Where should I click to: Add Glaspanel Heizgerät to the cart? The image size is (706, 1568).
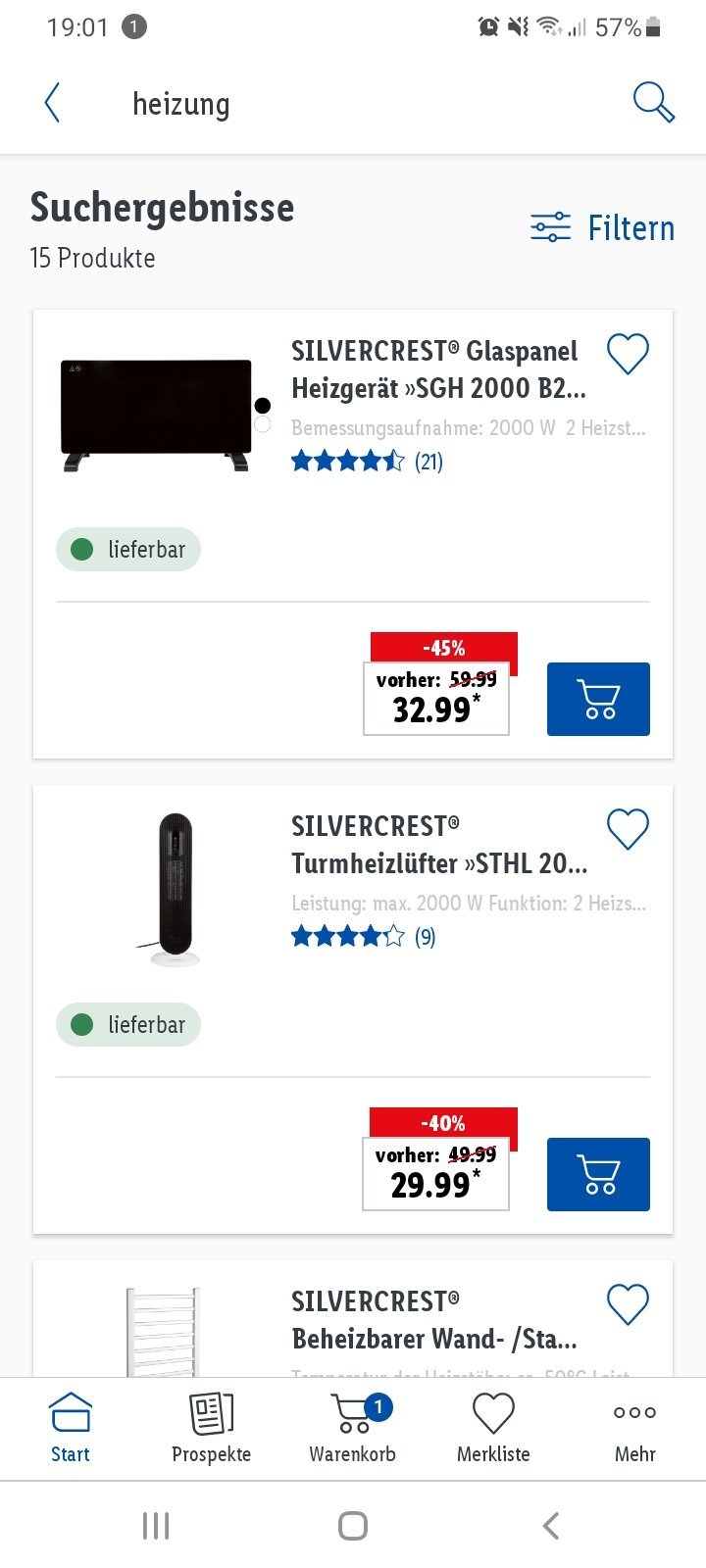point(598,699)
